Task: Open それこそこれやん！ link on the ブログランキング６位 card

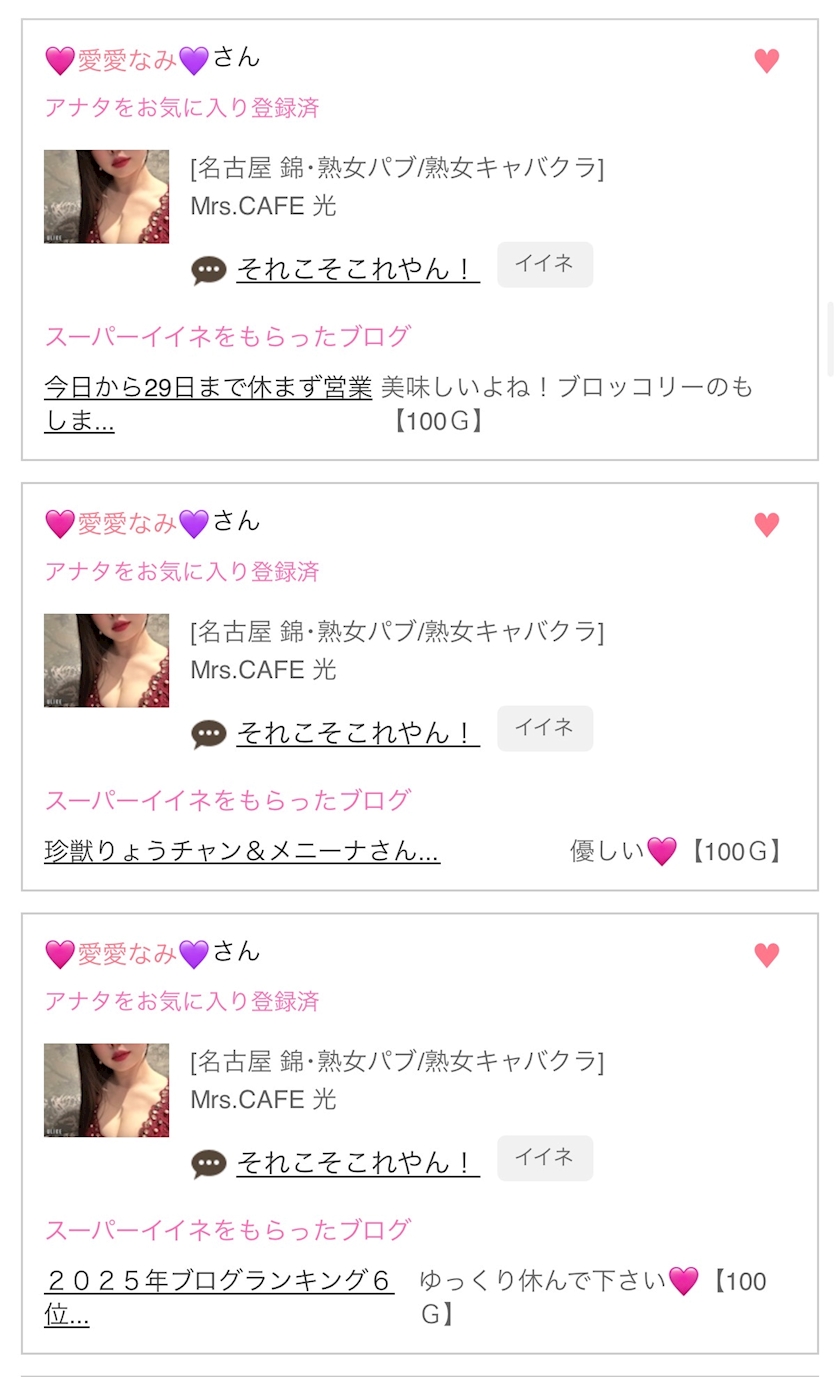Action: (x=357, y=1163)
